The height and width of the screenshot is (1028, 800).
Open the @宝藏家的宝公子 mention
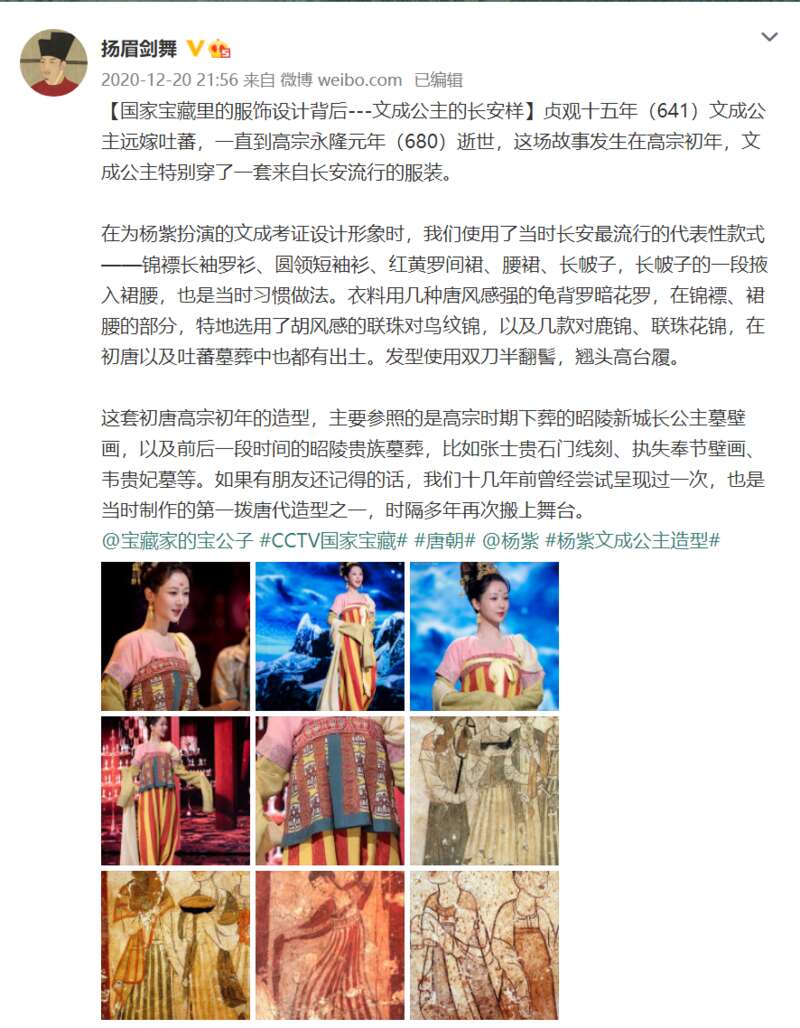click(177, 541)
